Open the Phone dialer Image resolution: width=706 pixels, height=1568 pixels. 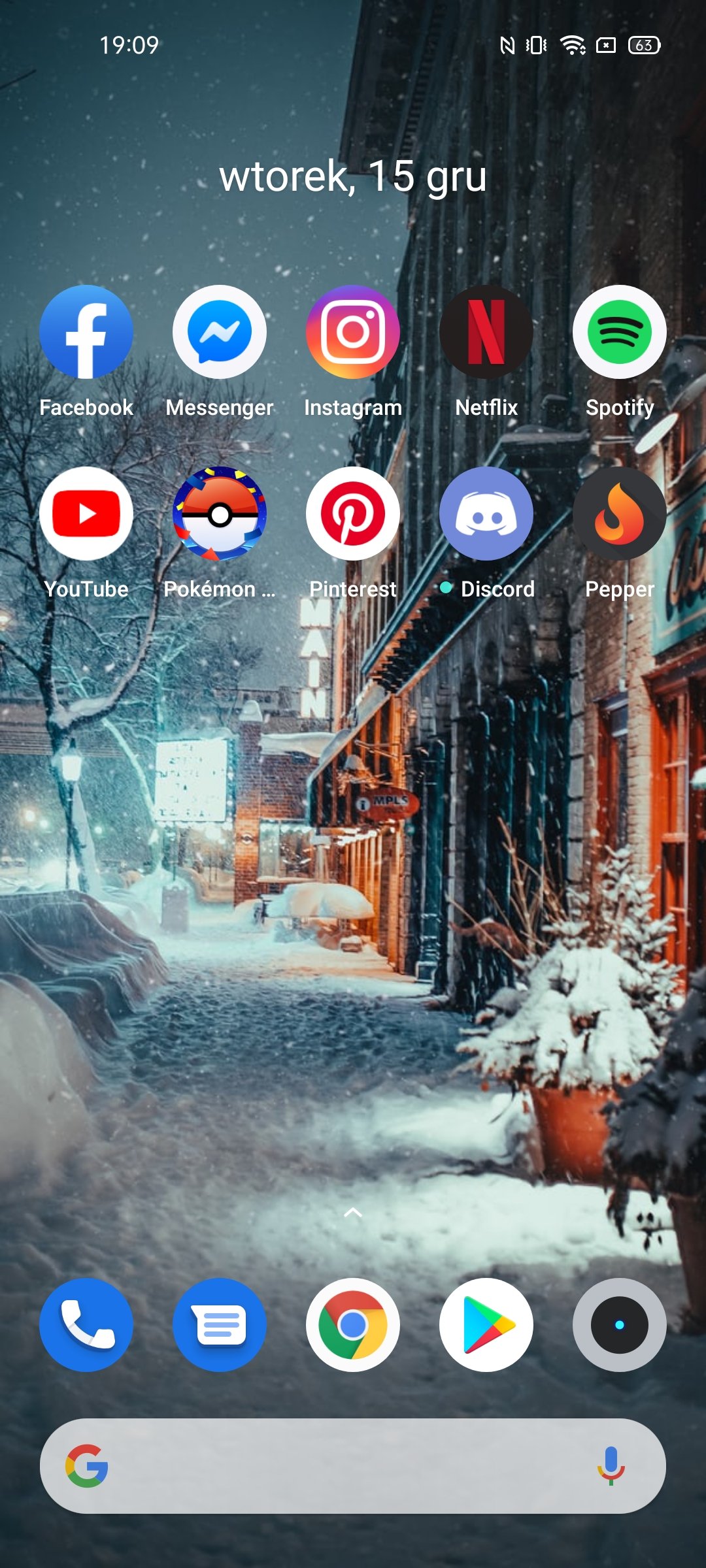click(x=86, y=1325)
